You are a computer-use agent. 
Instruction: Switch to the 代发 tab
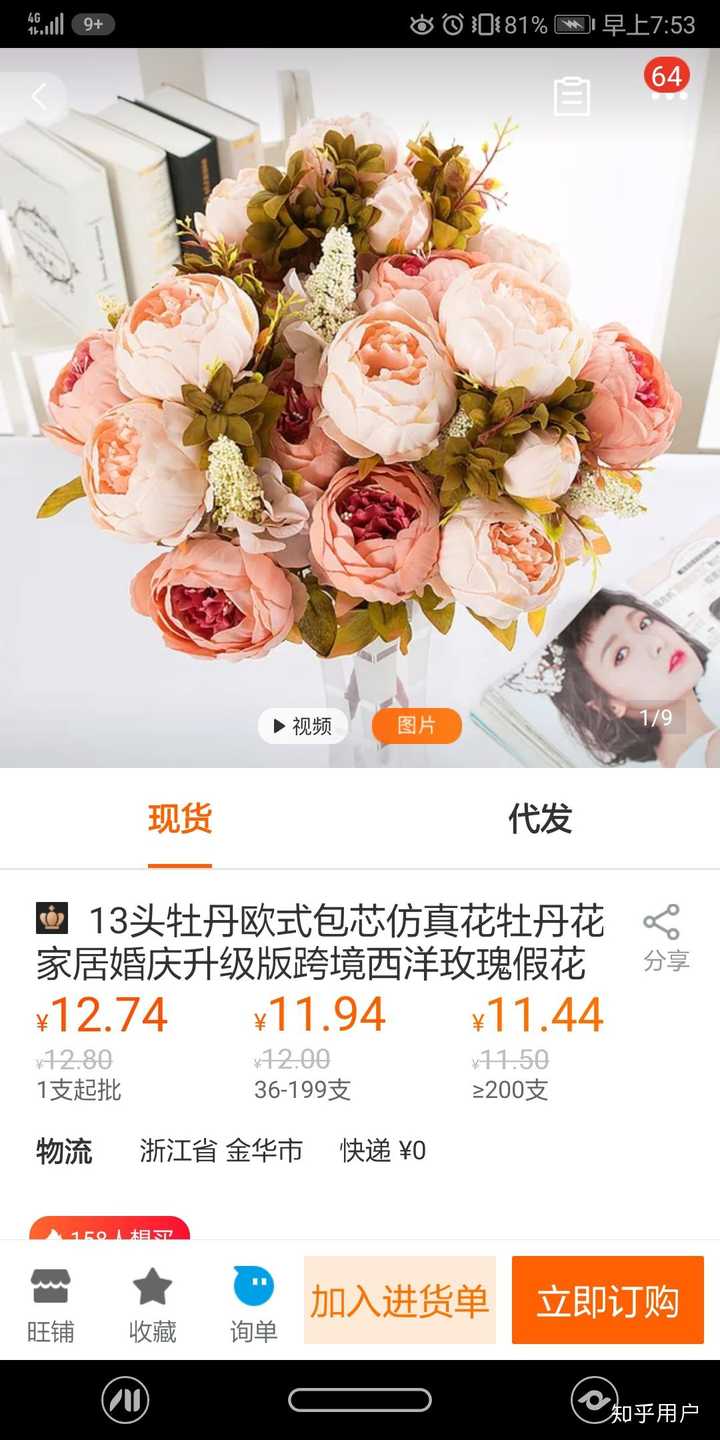pyautogui.click(x=540, y=819)
